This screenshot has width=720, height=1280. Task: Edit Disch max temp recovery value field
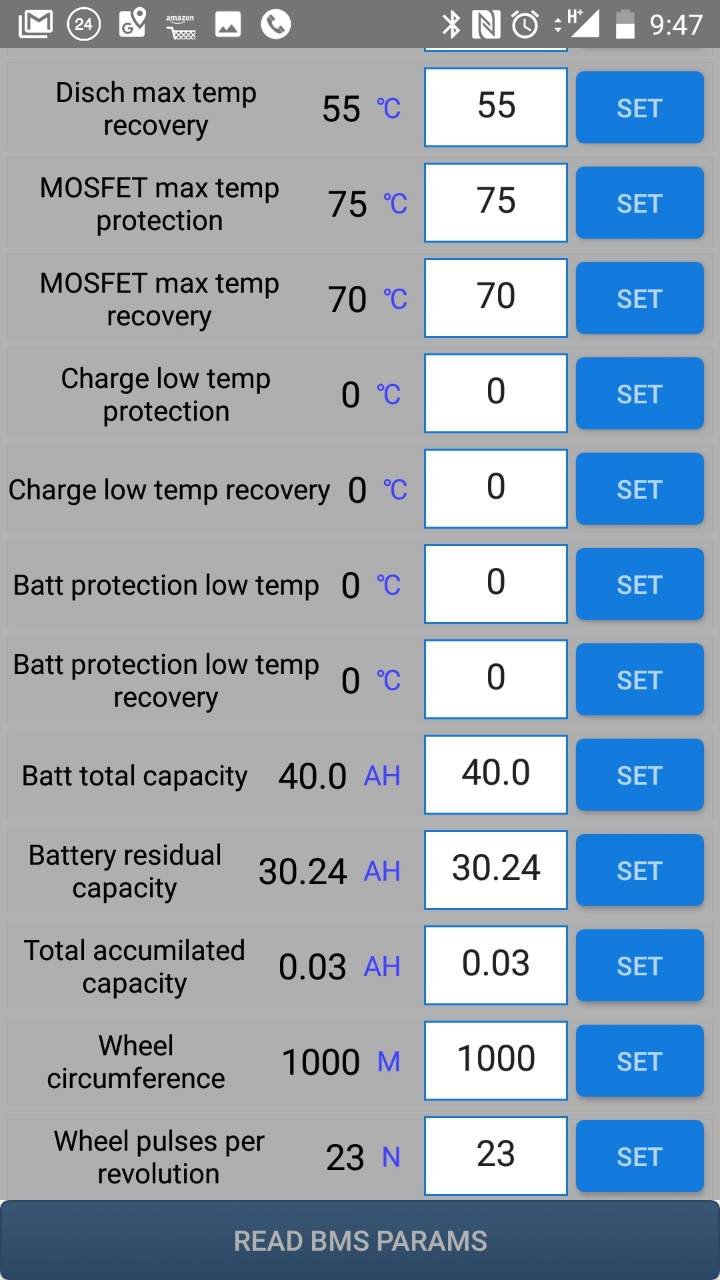(x=496, y=107)
